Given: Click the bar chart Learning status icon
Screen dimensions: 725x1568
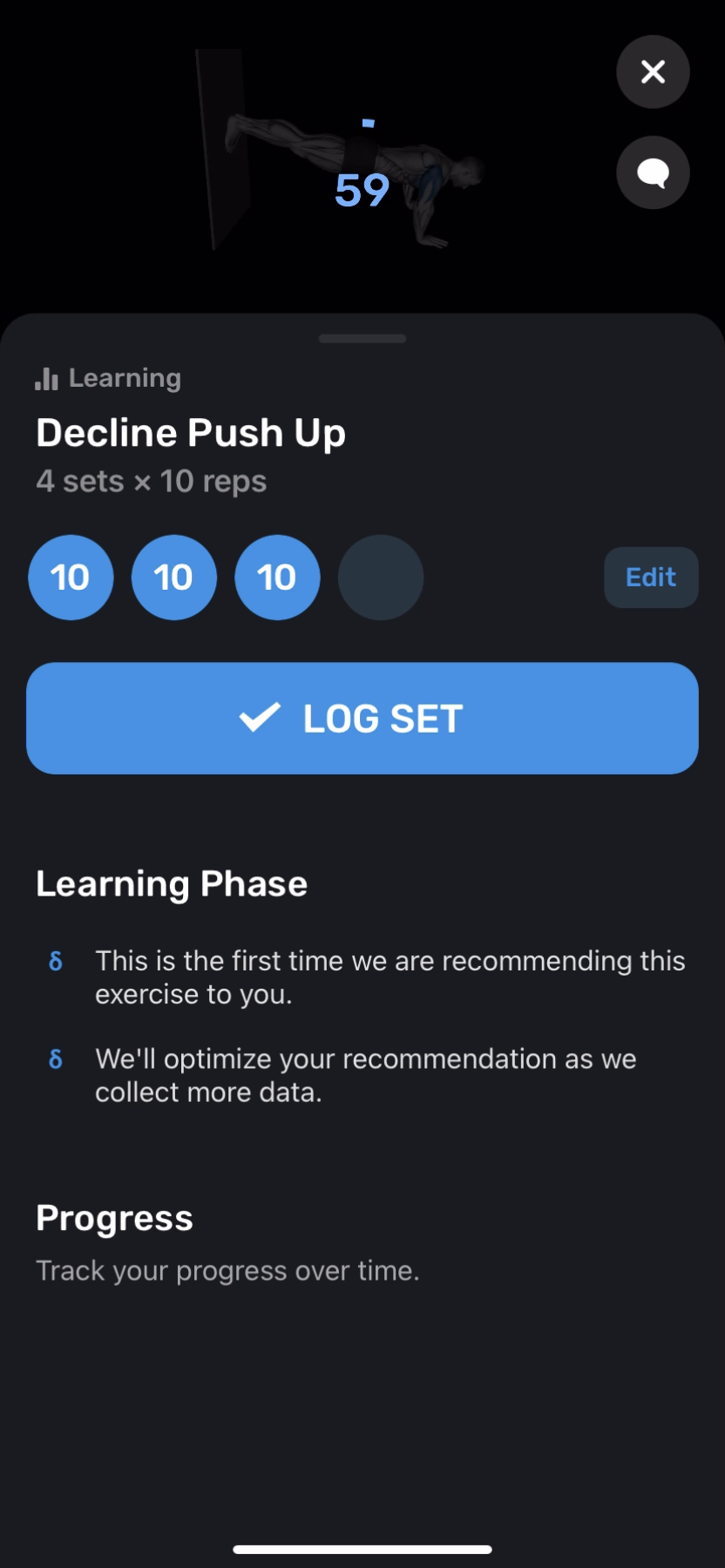Looking at the screenshot, I should [x=45, y=378].
